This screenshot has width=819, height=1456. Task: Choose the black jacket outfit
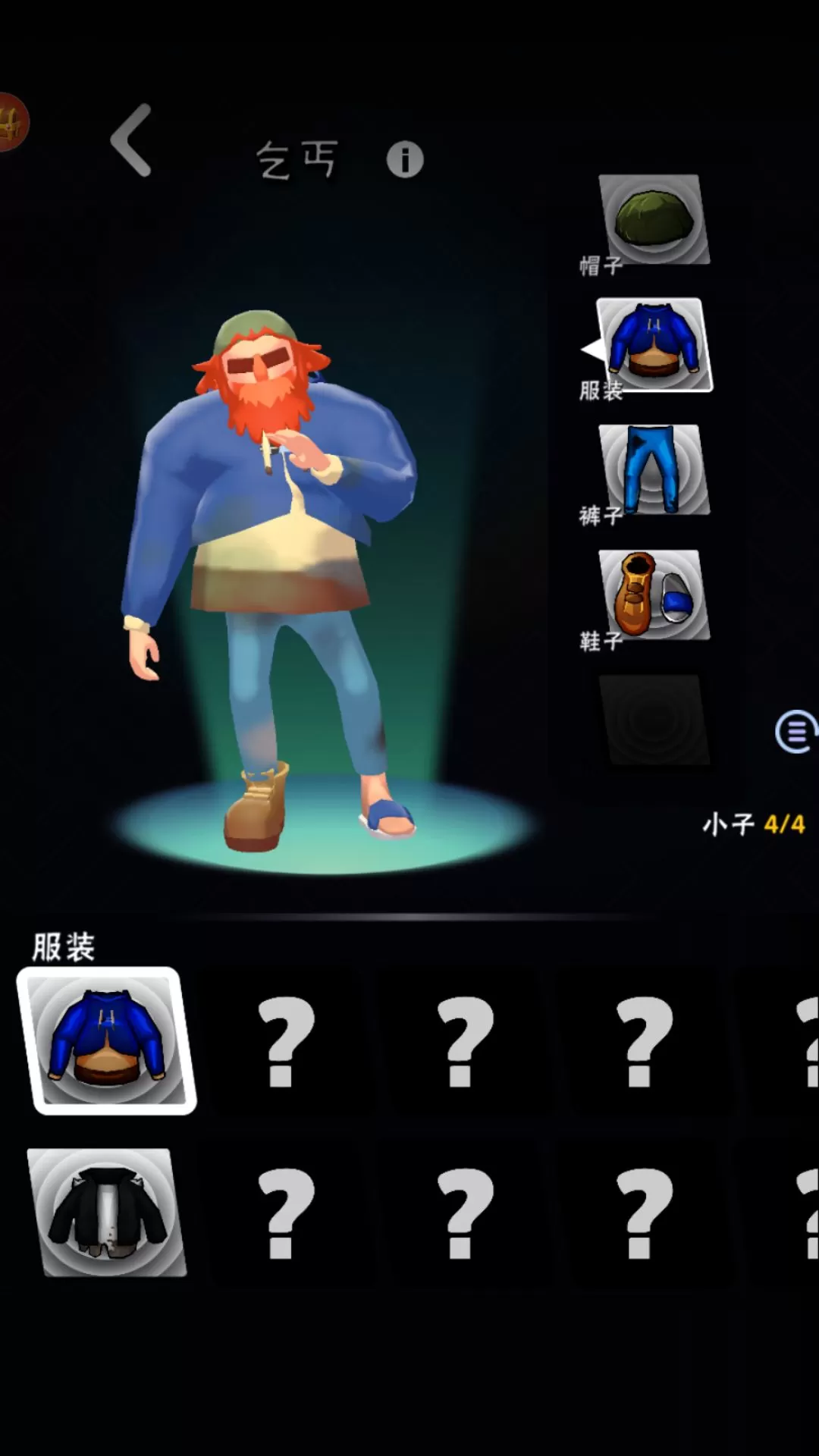(107, 1212)
